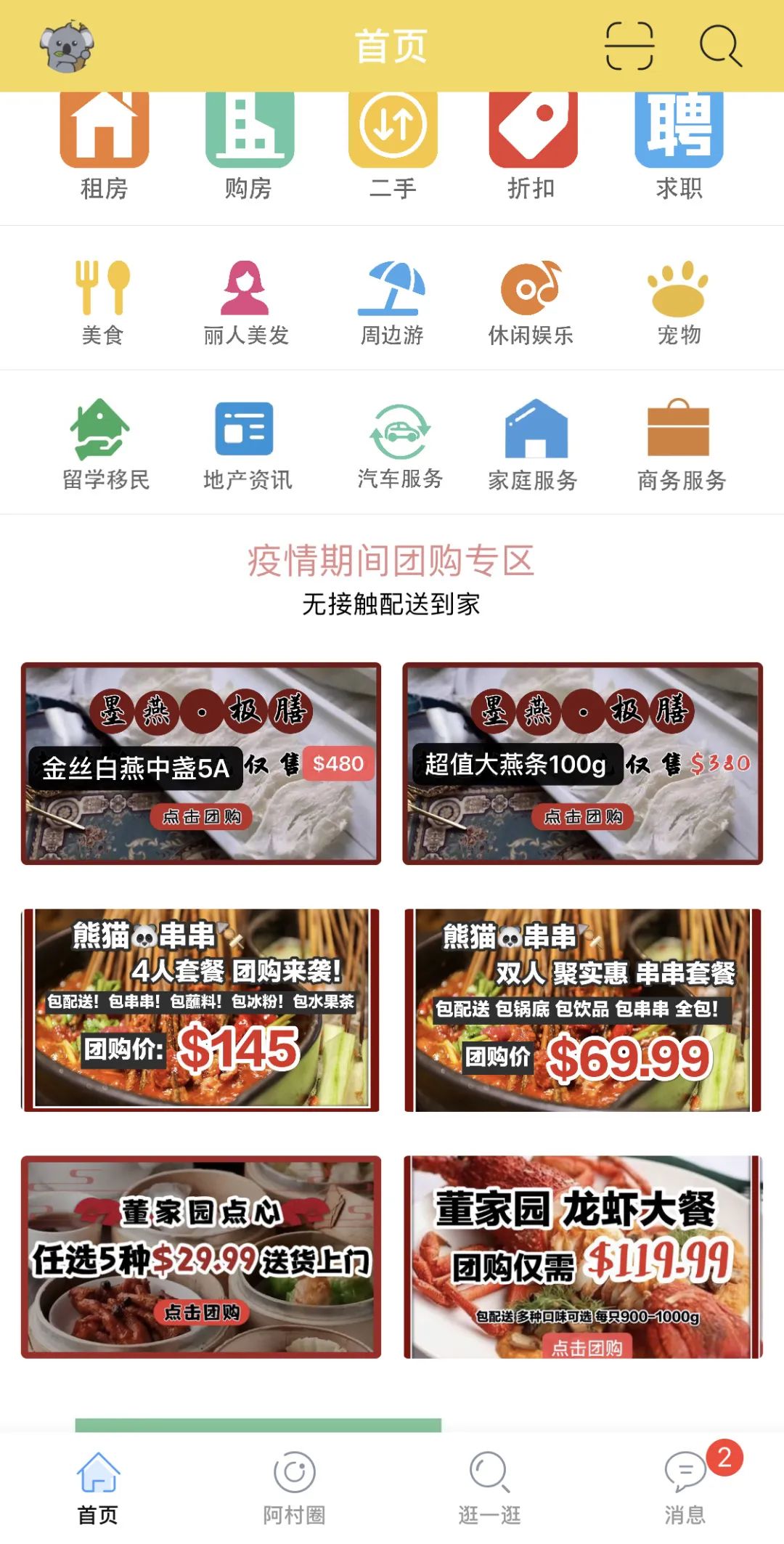Switch to the 阿村圈 tab
The height and width of the screenshot is (1544, 784).
[294, 1487]
